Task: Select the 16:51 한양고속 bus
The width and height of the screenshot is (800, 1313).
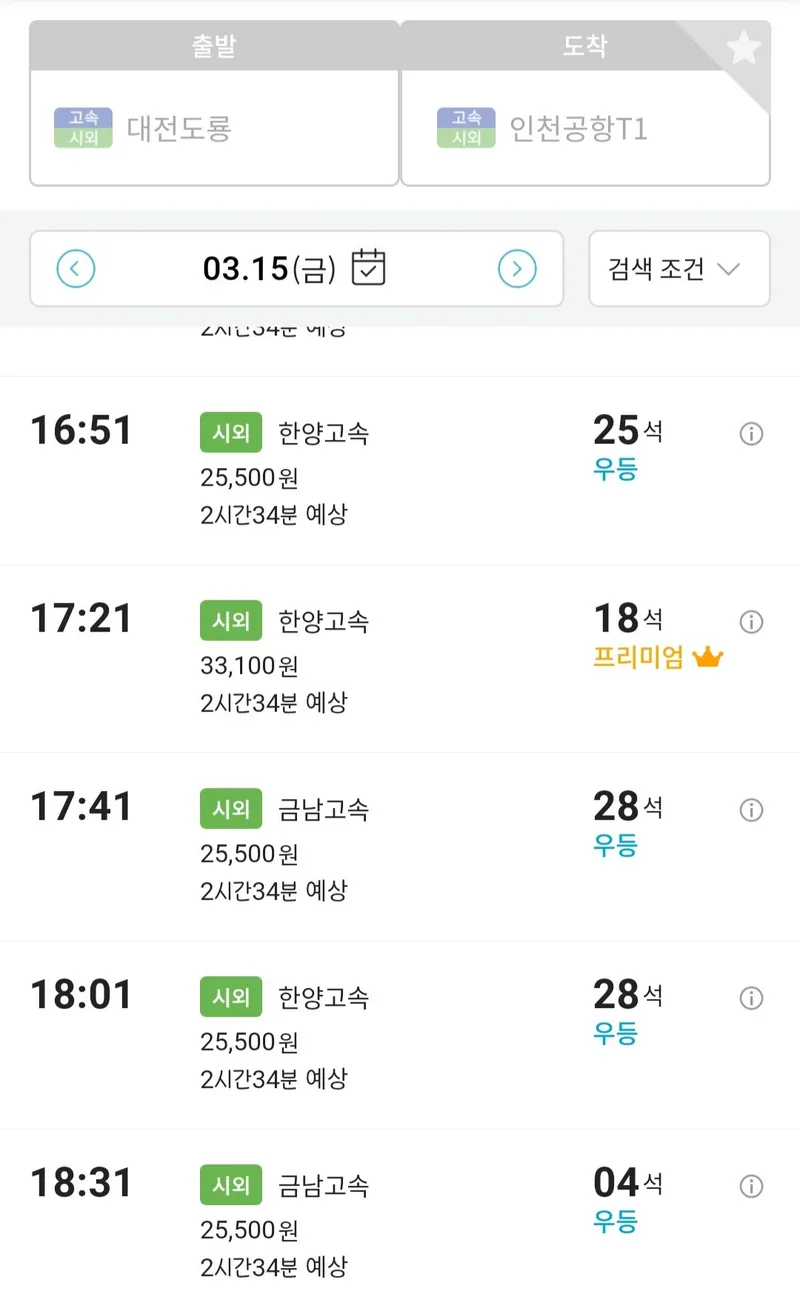Action: pyautogui.click(x=400, y=471)
